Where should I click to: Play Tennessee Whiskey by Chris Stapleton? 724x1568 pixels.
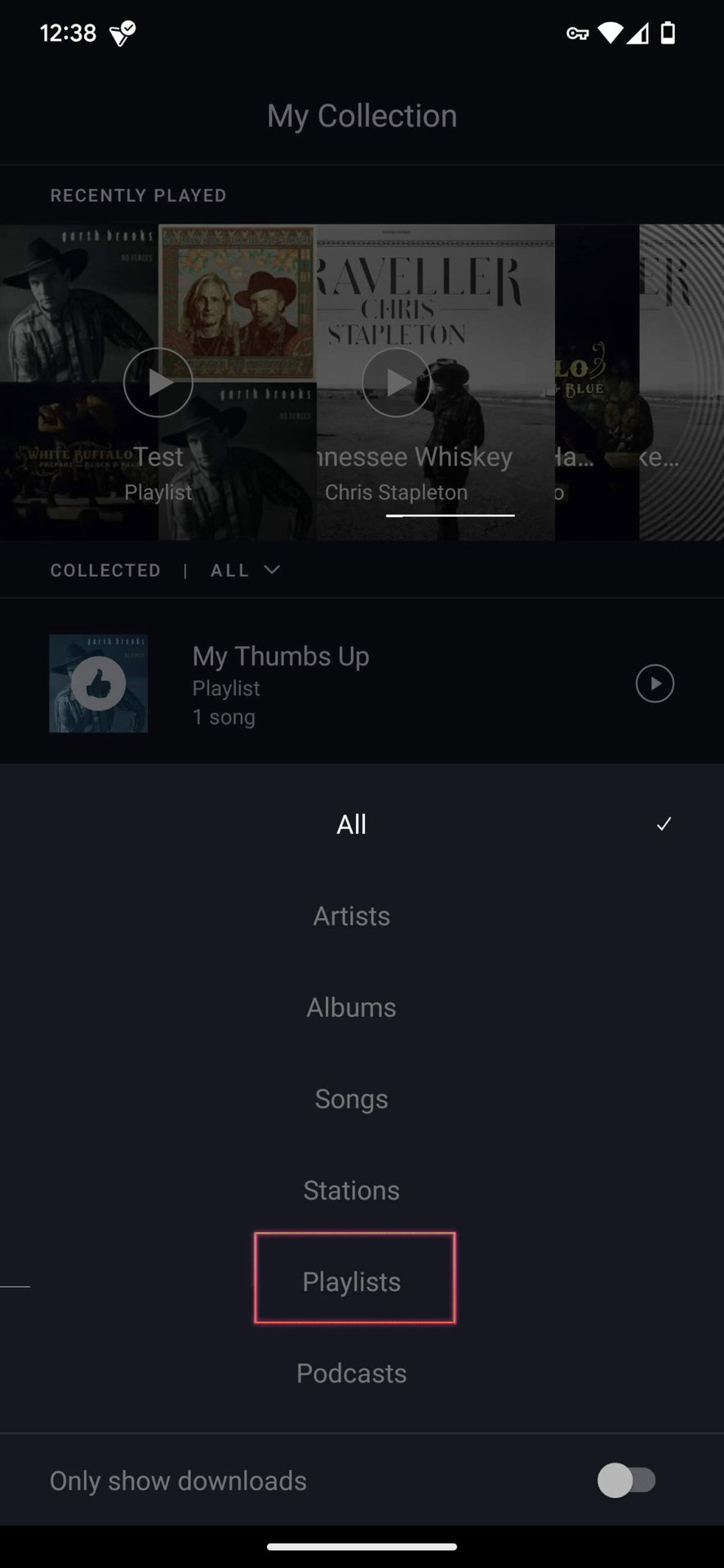397,382
